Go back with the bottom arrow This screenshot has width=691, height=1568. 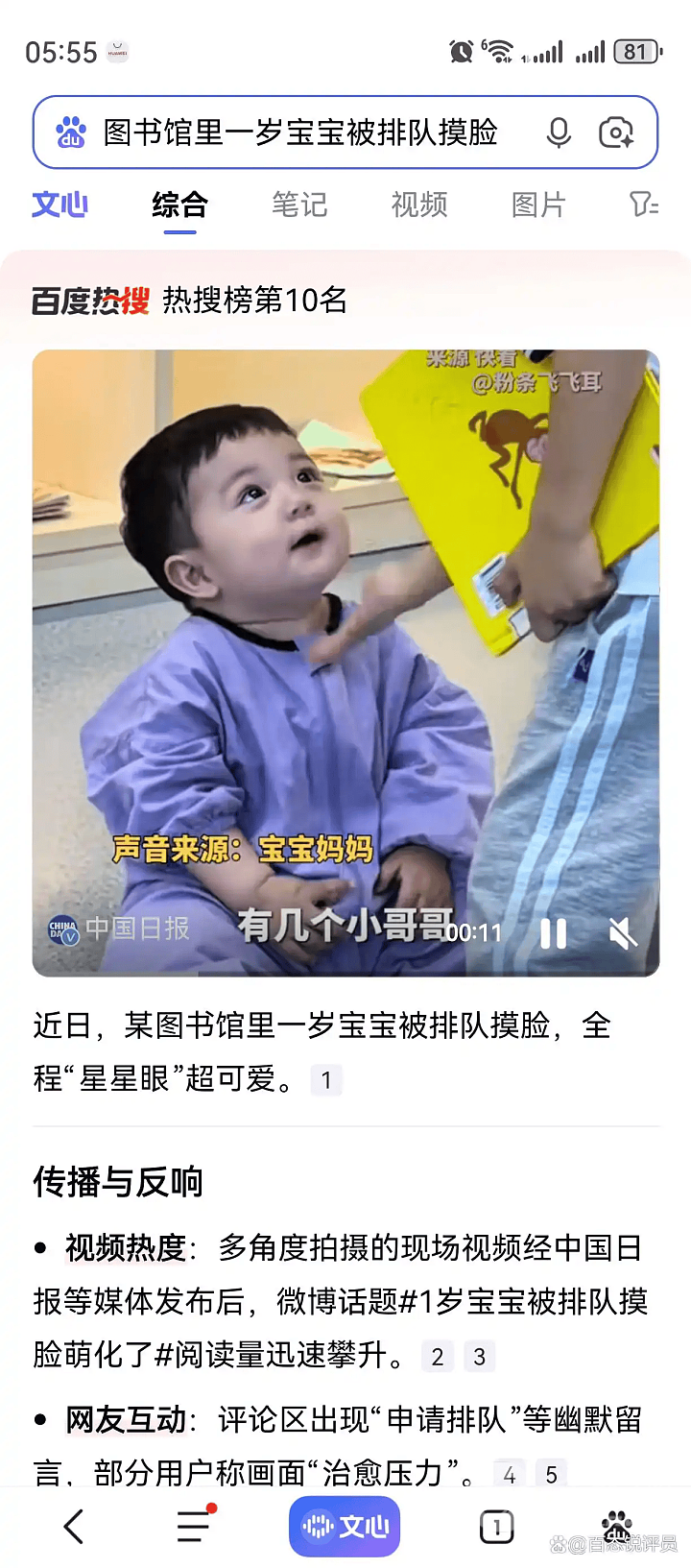click(x=74, y=1526)
